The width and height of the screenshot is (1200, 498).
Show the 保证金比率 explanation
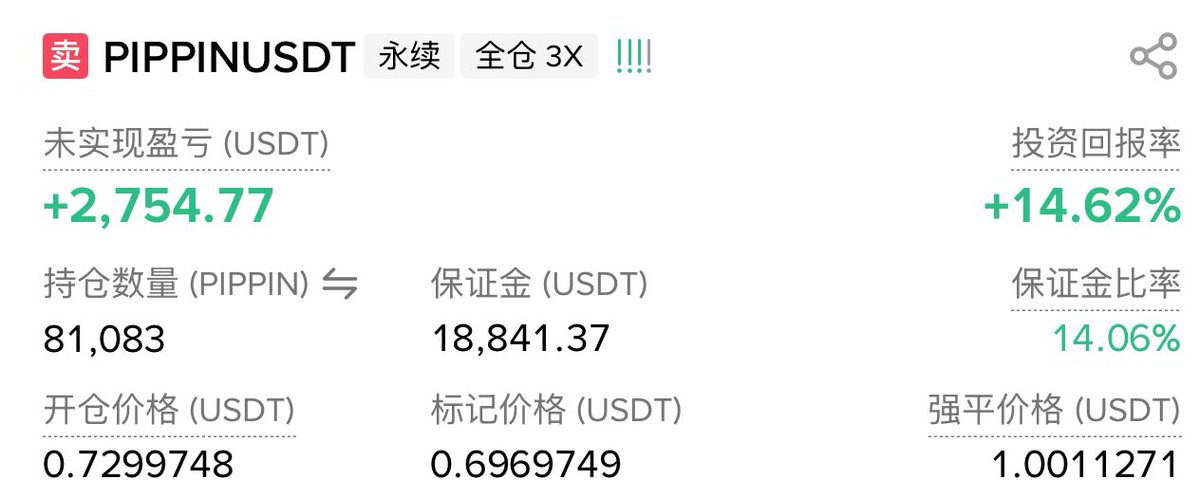point(1096,287)
